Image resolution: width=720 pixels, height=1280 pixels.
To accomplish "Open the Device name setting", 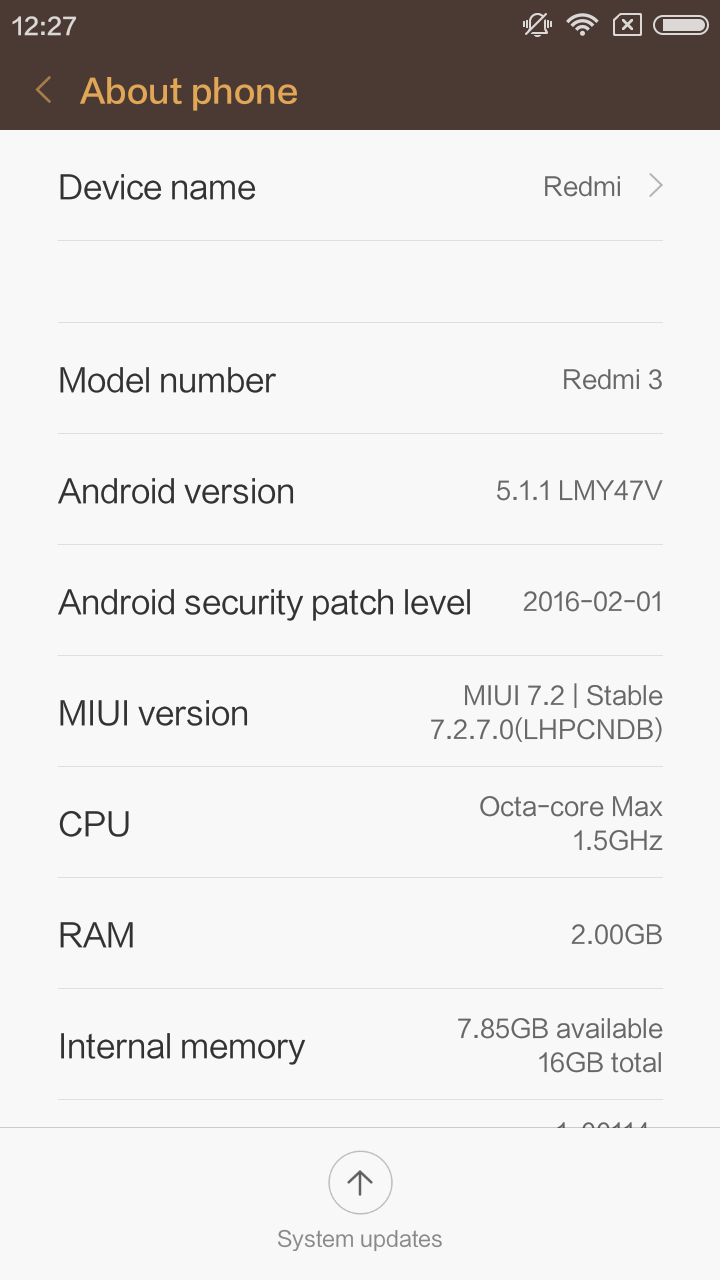I will click(x=360, y=187).
